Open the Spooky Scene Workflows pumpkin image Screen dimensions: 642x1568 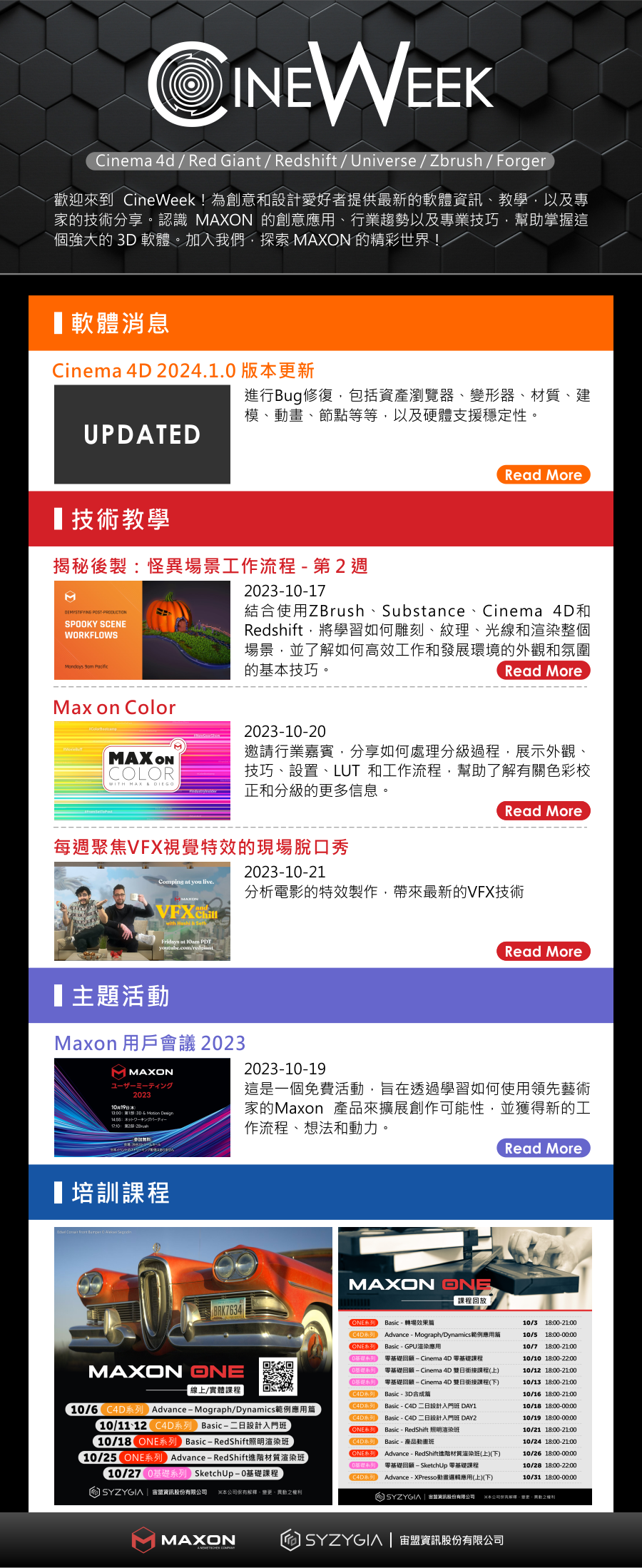pos(142,630)
